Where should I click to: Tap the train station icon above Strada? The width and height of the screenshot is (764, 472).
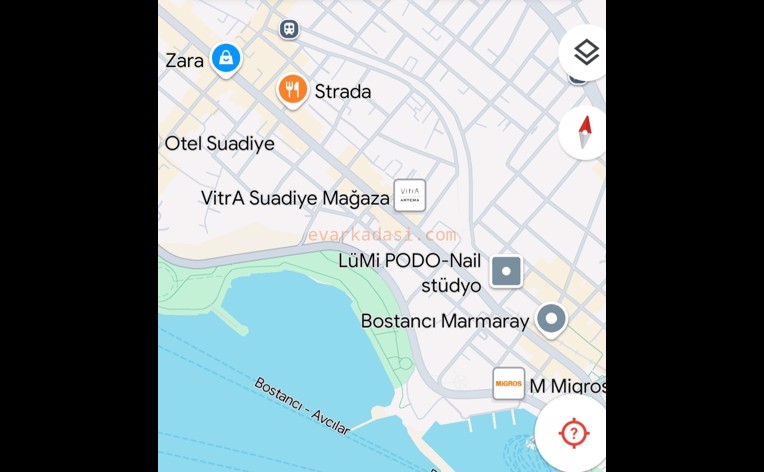(x=289, y=29)
